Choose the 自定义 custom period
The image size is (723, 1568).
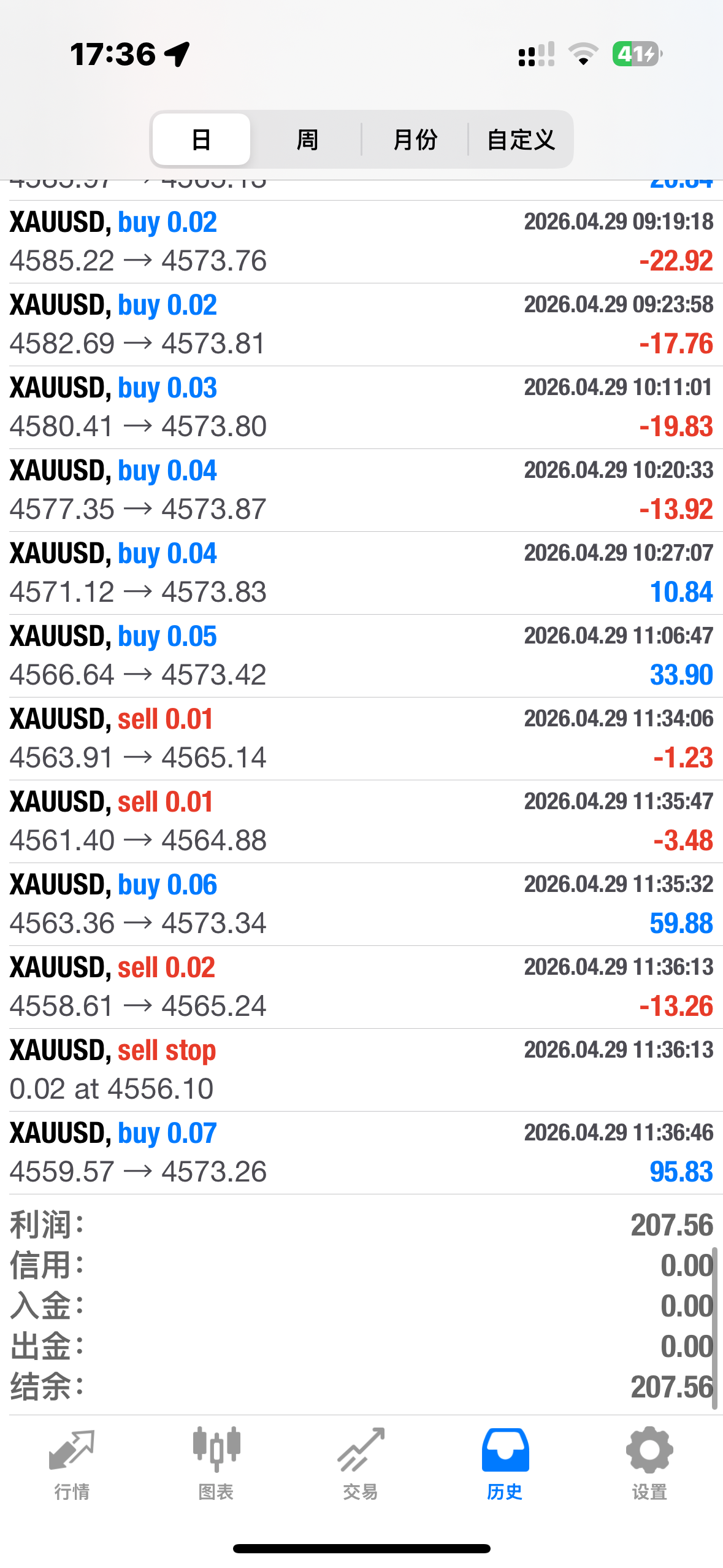pos(521,139)
